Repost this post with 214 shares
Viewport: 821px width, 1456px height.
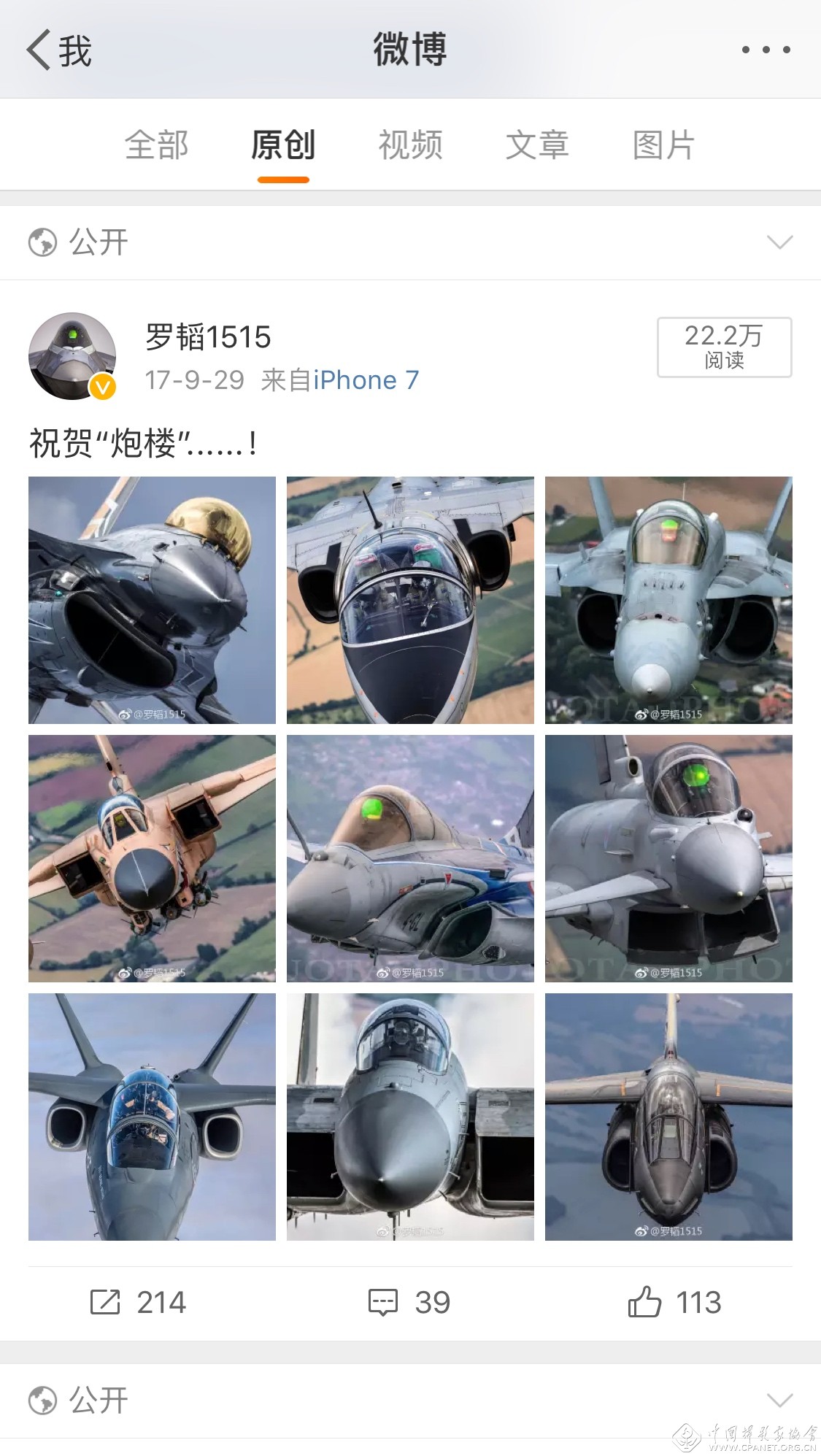[137, 1303]
